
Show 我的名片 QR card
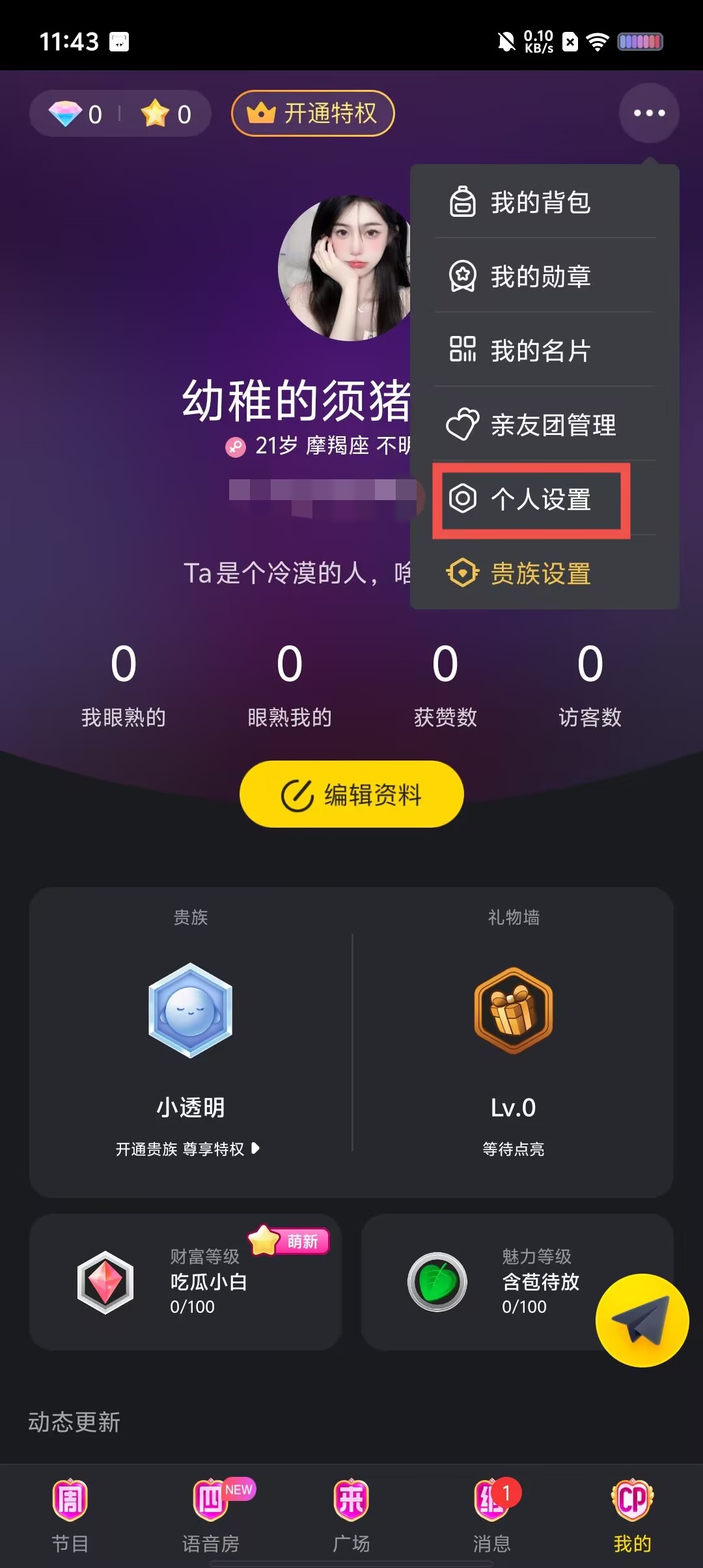(x=540, y=350)
